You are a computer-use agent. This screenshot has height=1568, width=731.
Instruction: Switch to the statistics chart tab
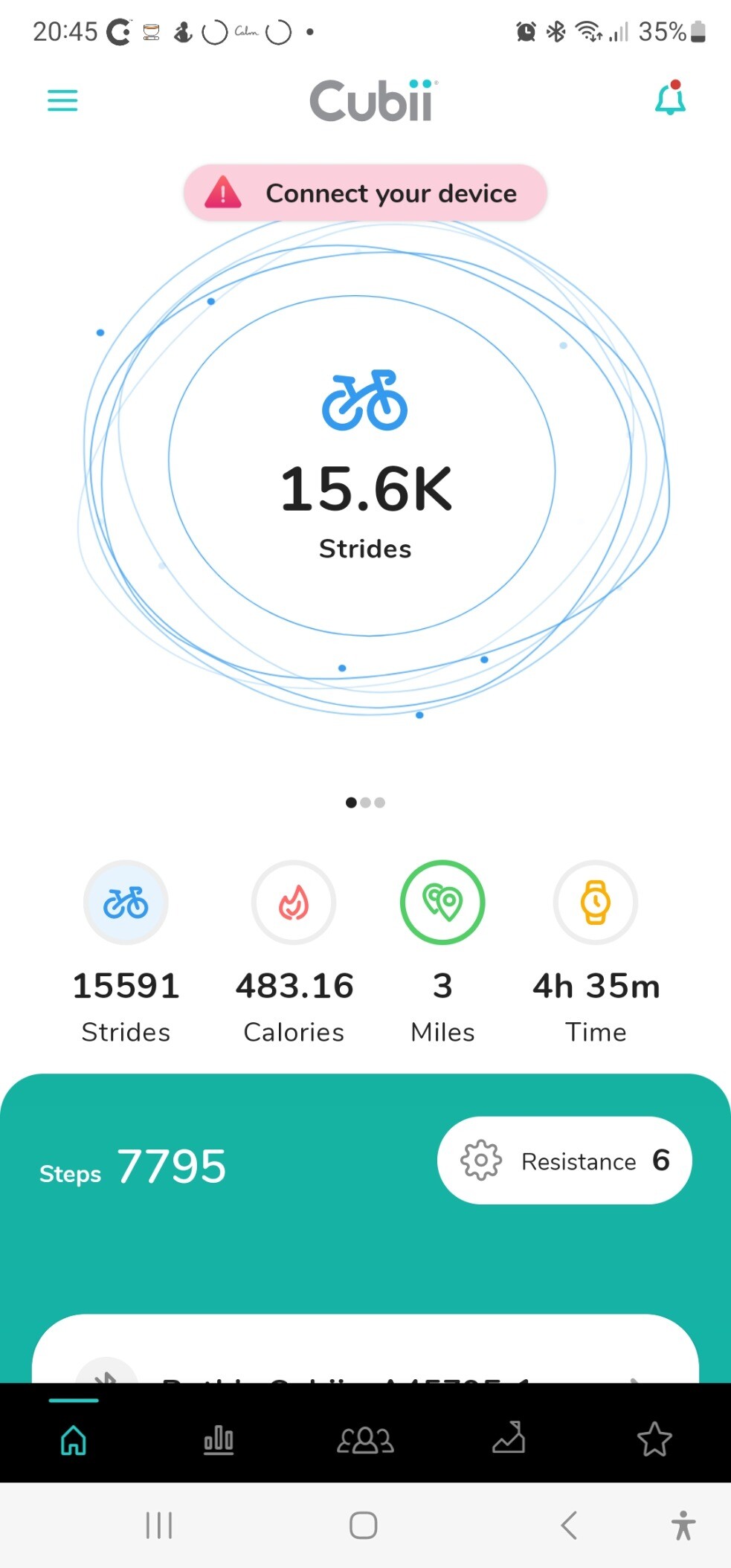click(219, 1440)
